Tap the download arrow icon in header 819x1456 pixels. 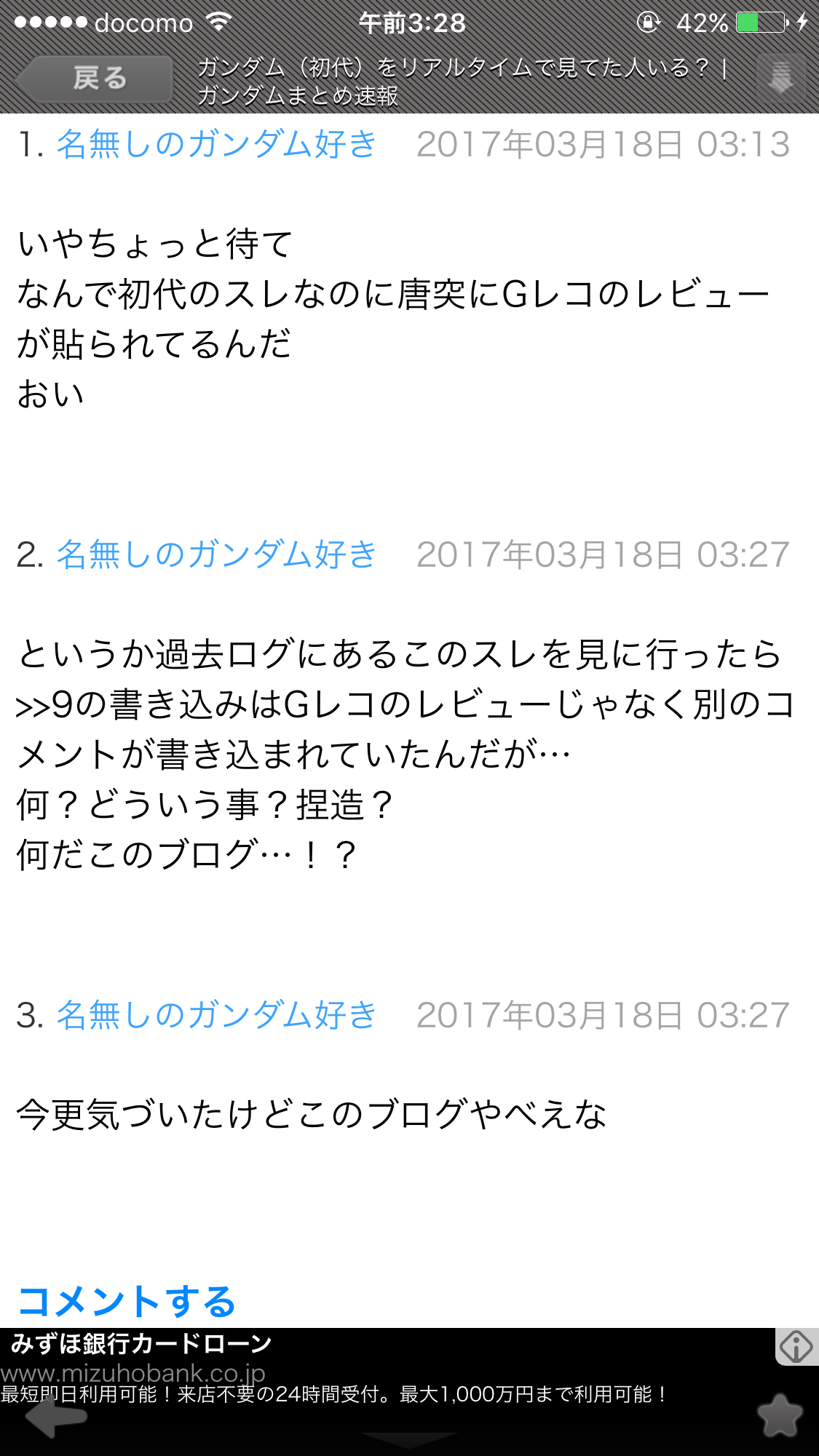point(780,77)
